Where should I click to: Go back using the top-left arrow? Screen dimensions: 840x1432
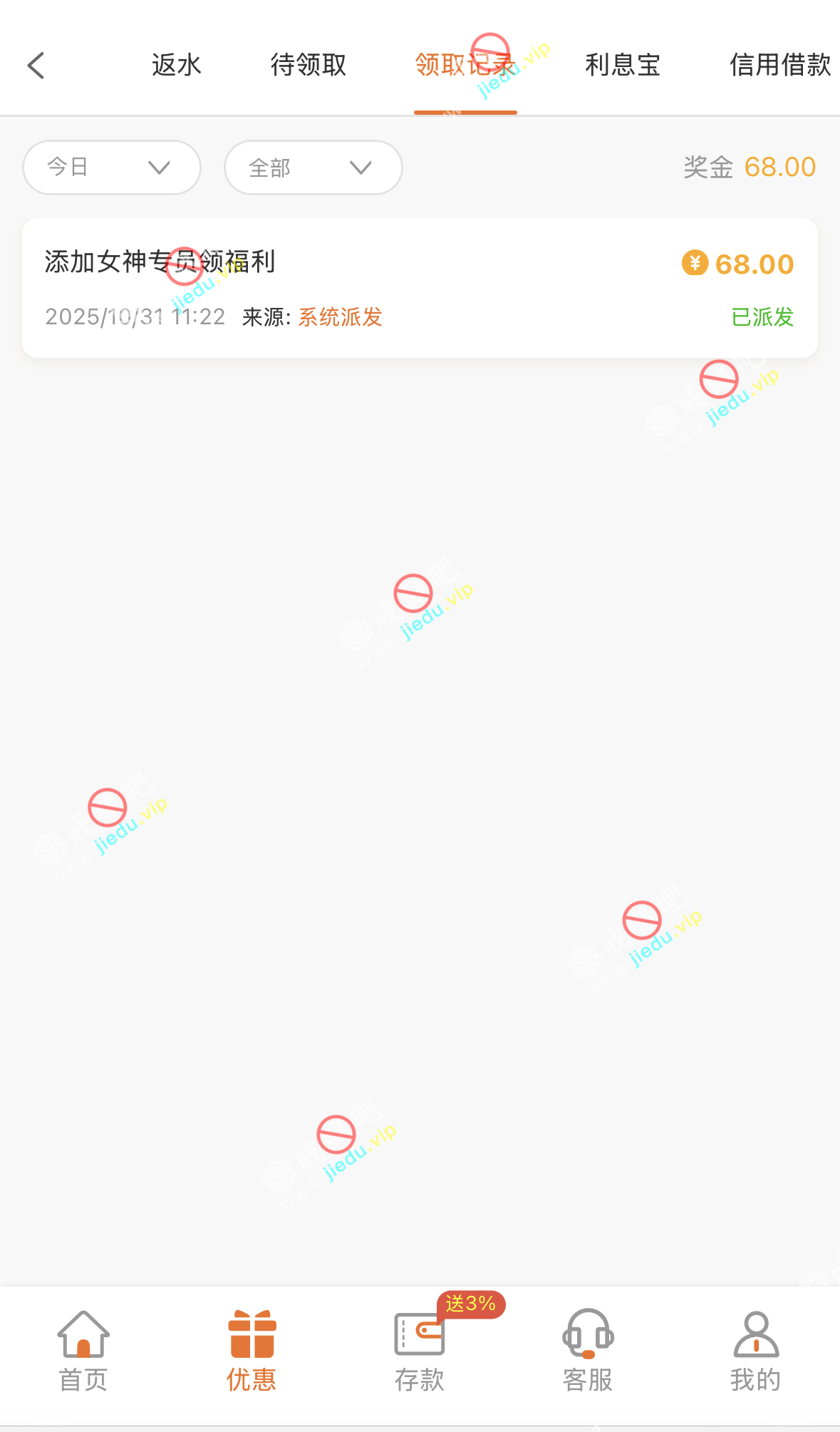(x=36, y=66)
